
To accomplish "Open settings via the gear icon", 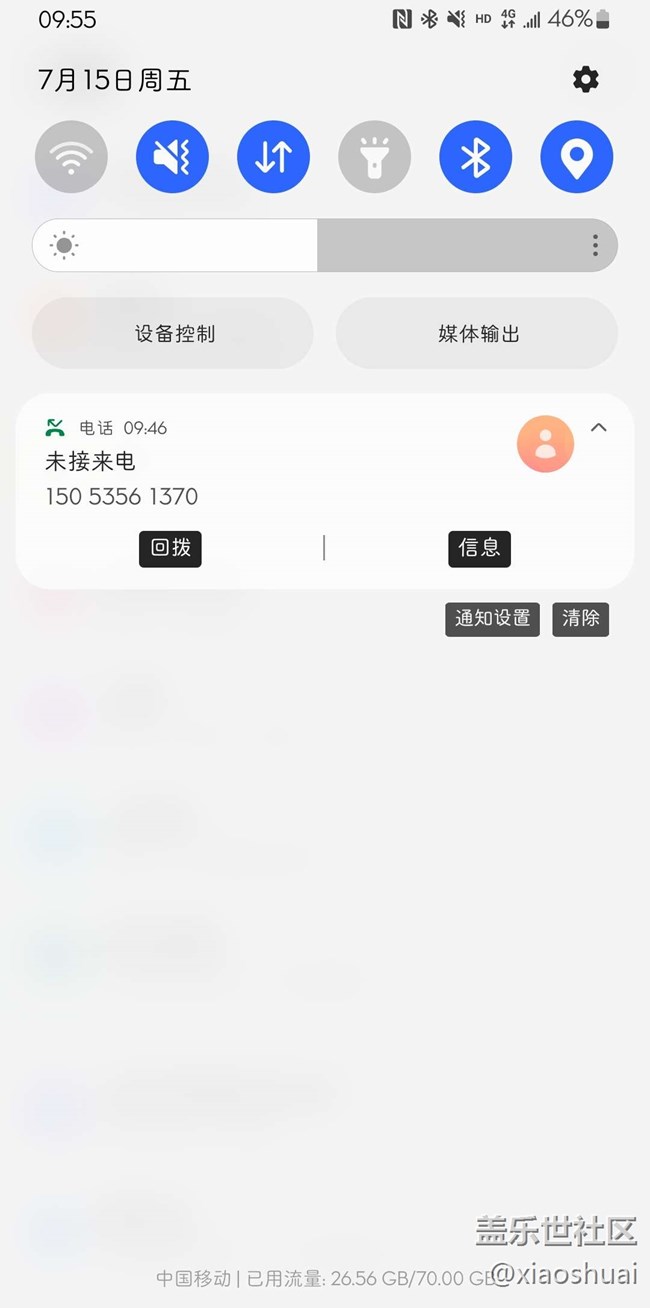I will [585, 80].
